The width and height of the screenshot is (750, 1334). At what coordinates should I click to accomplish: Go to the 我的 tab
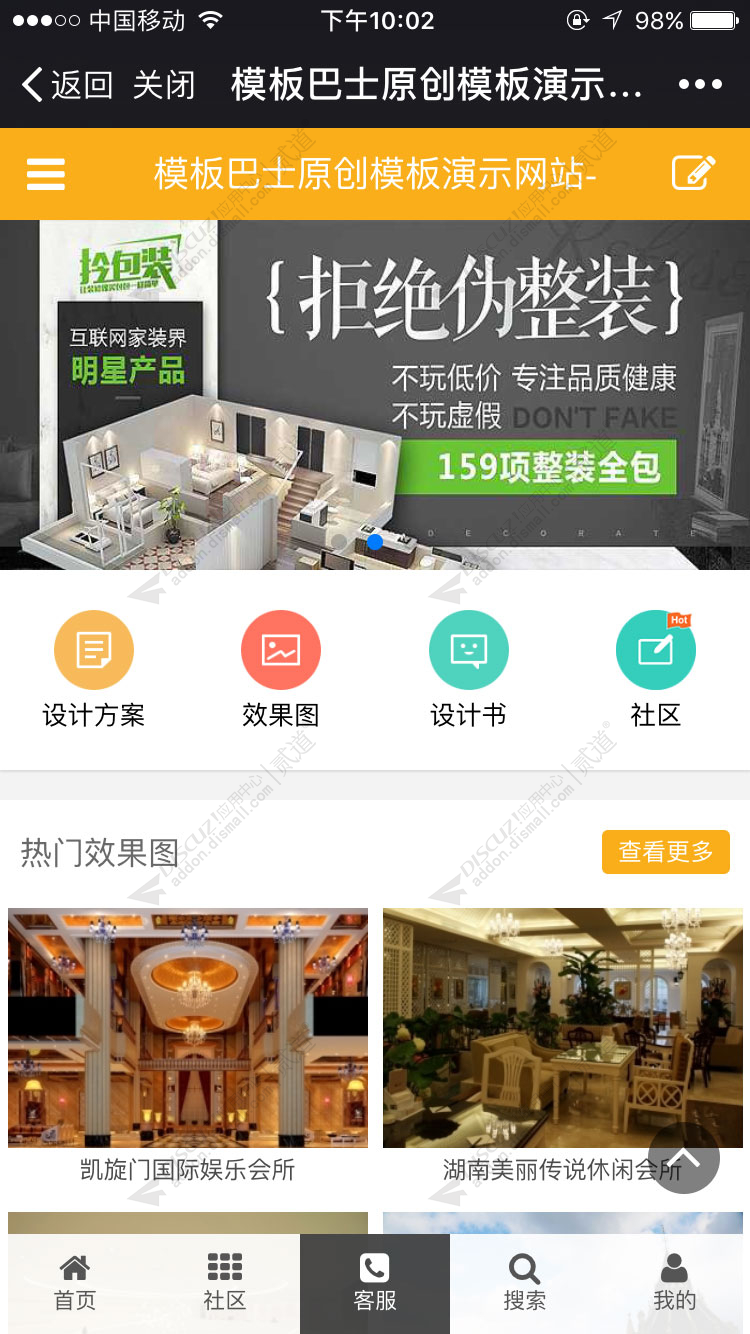[x=675, y=1283]
